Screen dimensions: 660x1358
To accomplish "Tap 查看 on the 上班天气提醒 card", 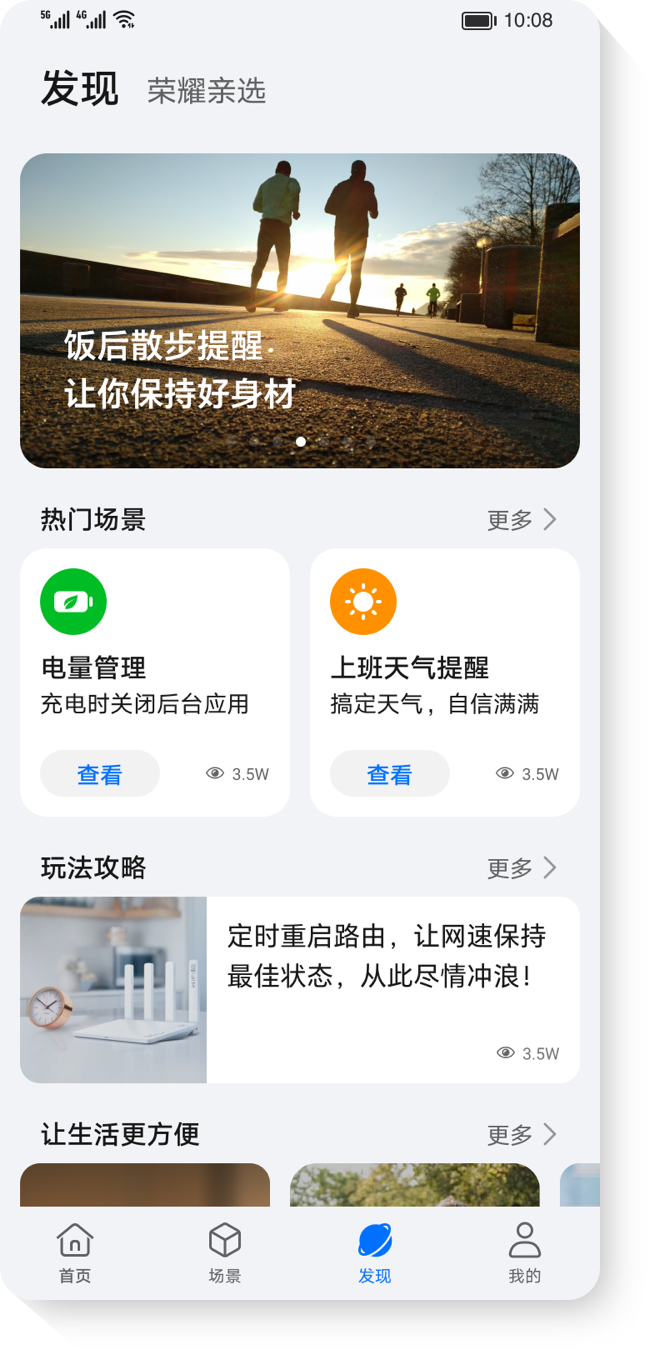I will click(390, 774).
